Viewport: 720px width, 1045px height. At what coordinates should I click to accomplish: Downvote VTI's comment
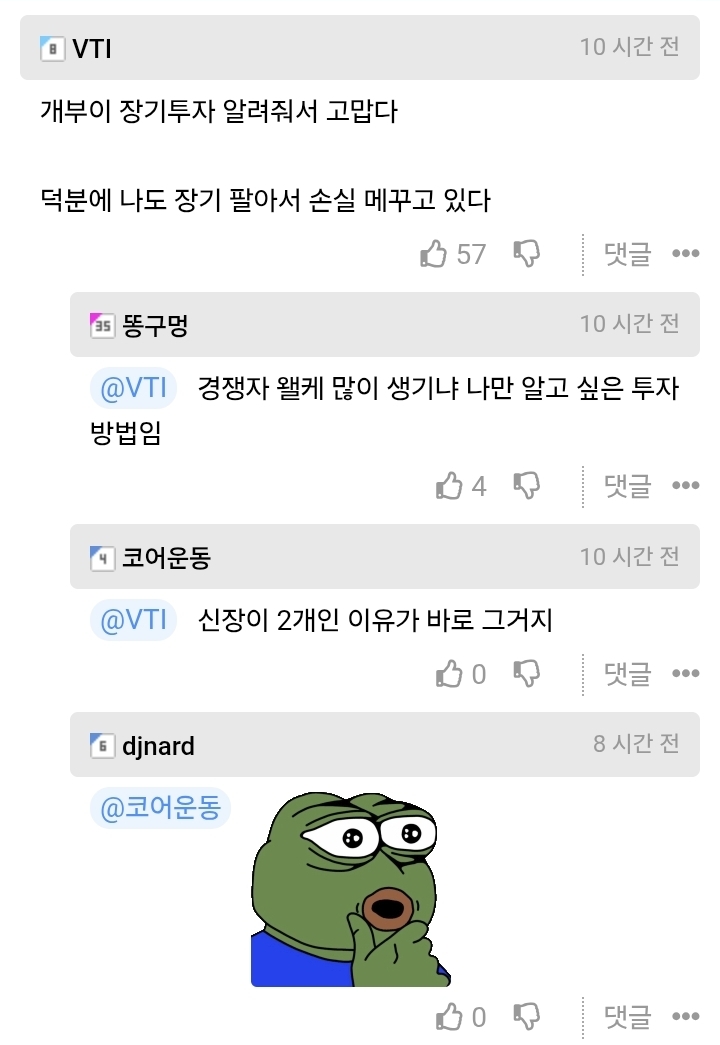(526, 254)
